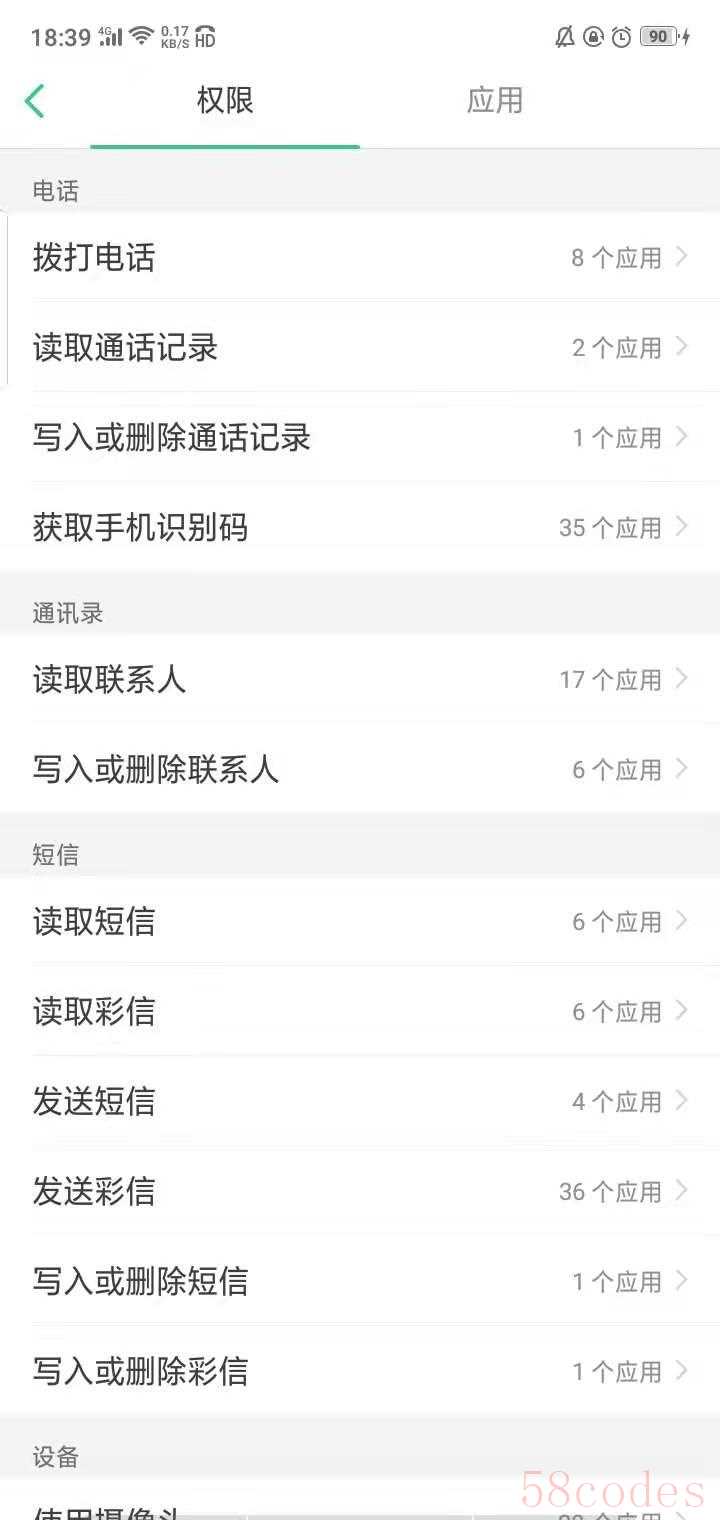Image resolution: width=720 pixels, height=1520 pixels.
Task: Open 拨打电话 permission apps
Action: pyautogui.click(x=360, y=257)
